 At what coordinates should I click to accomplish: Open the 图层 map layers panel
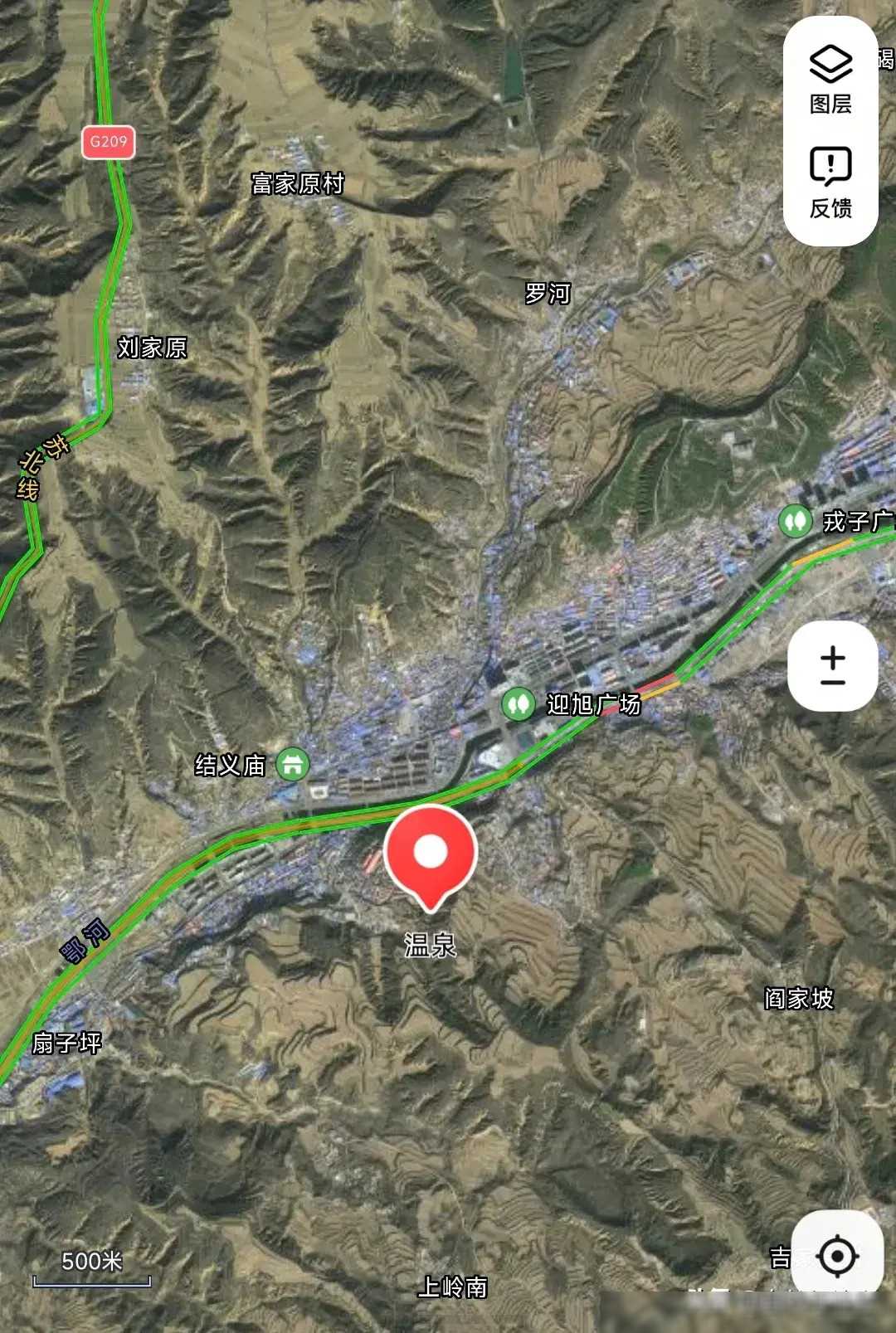[x=830, y=80]
